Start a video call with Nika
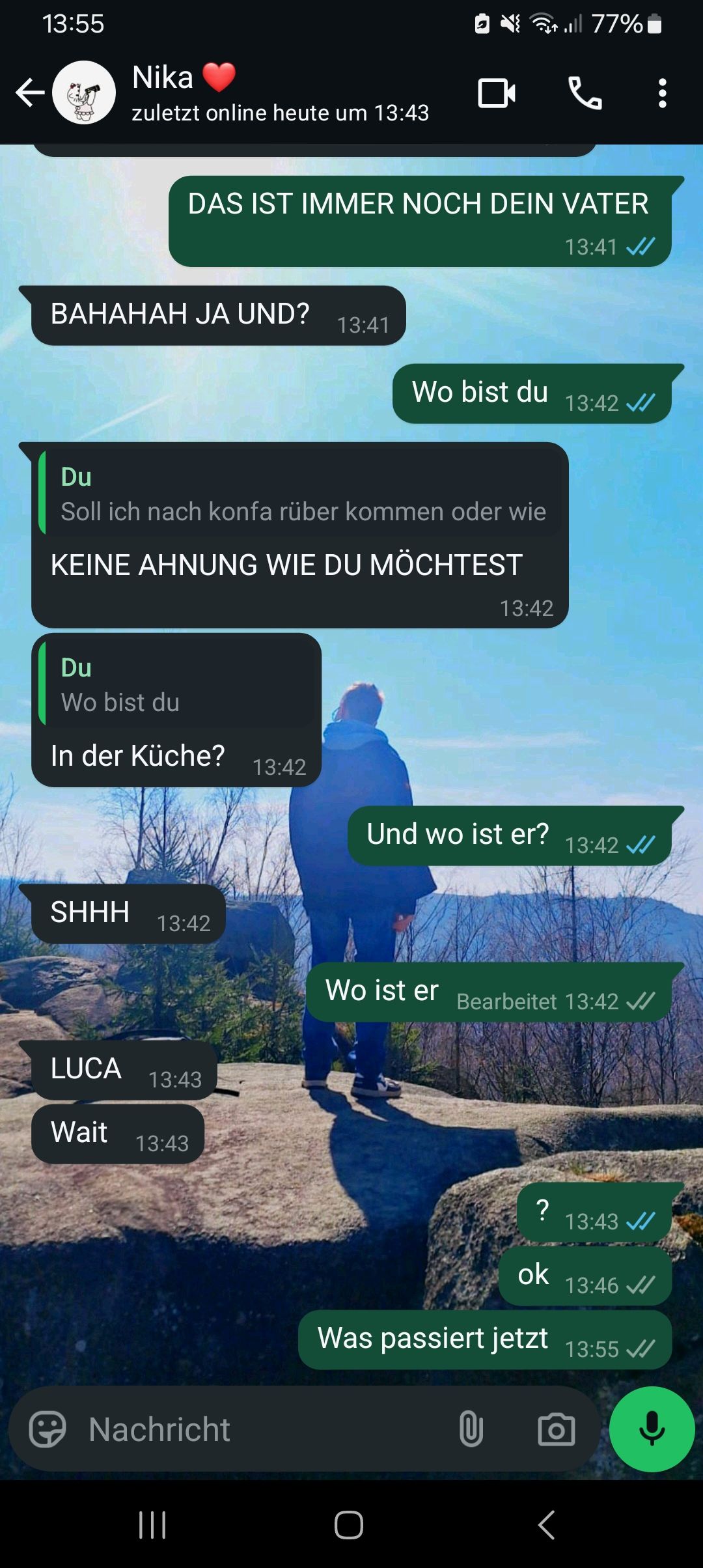703x1568 pixels. coord(497,92)
